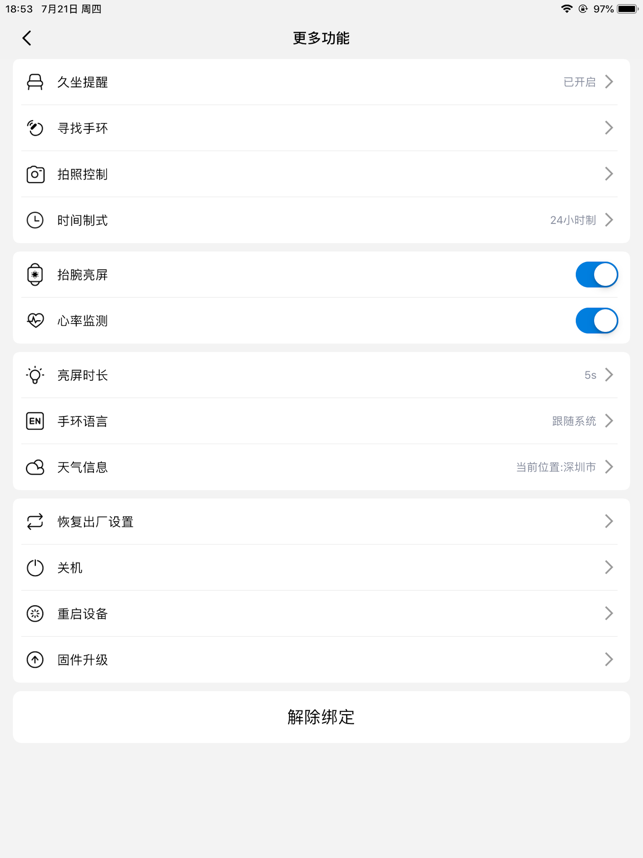The width and height of the screenshot is (643, 858).
Task: Select 恢复出厂设置 row
Action: pyautogui.click(x=321, y=521)
